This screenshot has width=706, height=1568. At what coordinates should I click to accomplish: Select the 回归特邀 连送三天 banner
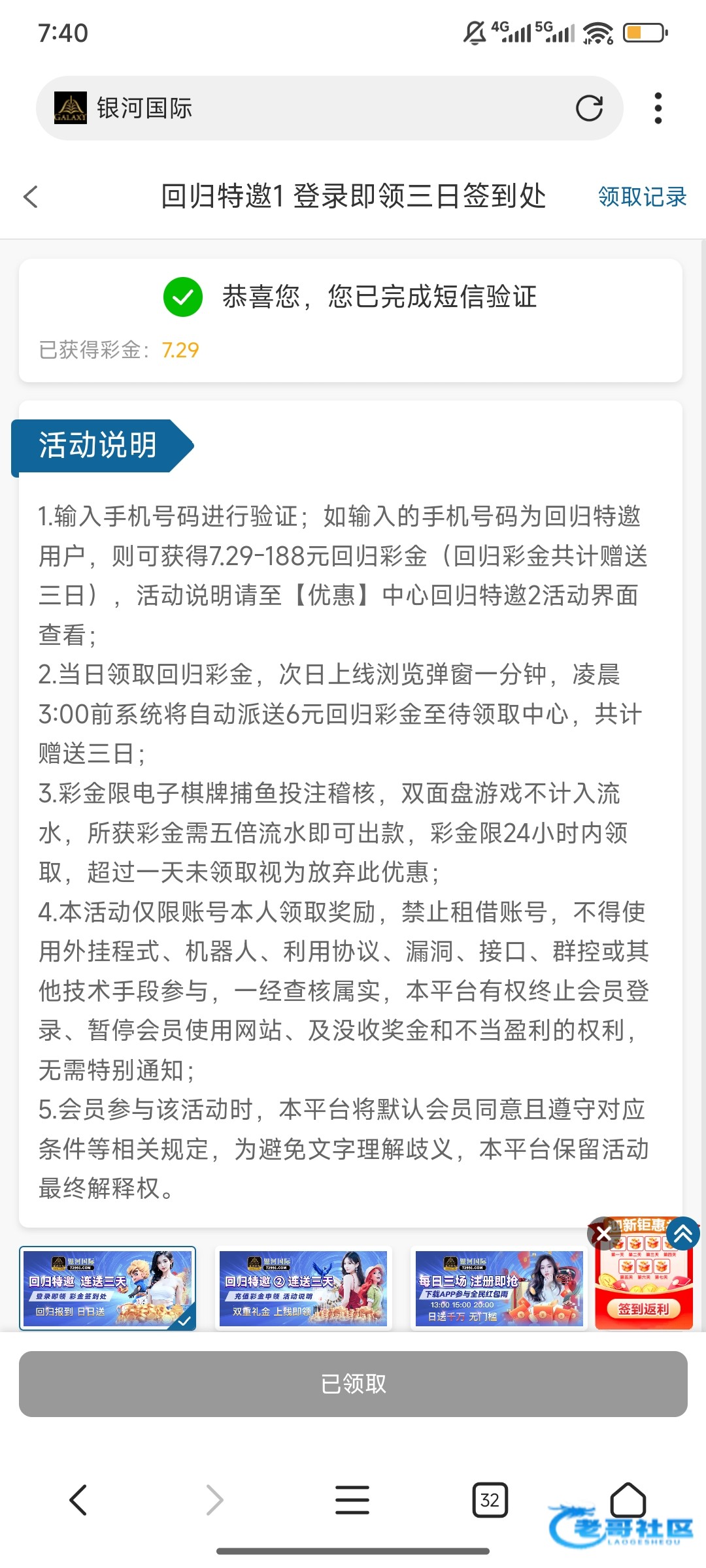tap(108, 1288)
